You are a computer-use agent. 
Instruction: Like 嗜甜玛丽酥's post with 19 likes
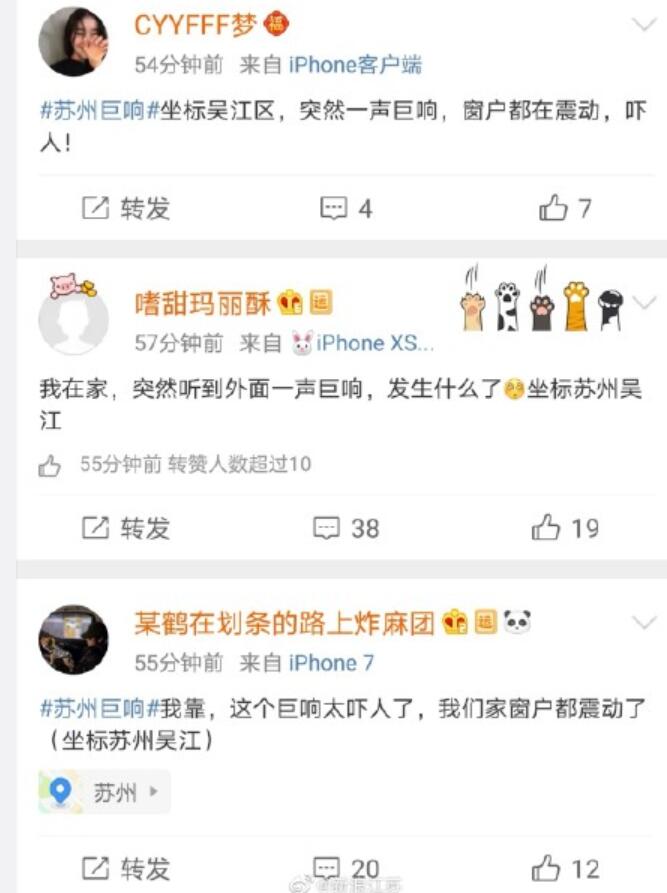click(565, 528)
